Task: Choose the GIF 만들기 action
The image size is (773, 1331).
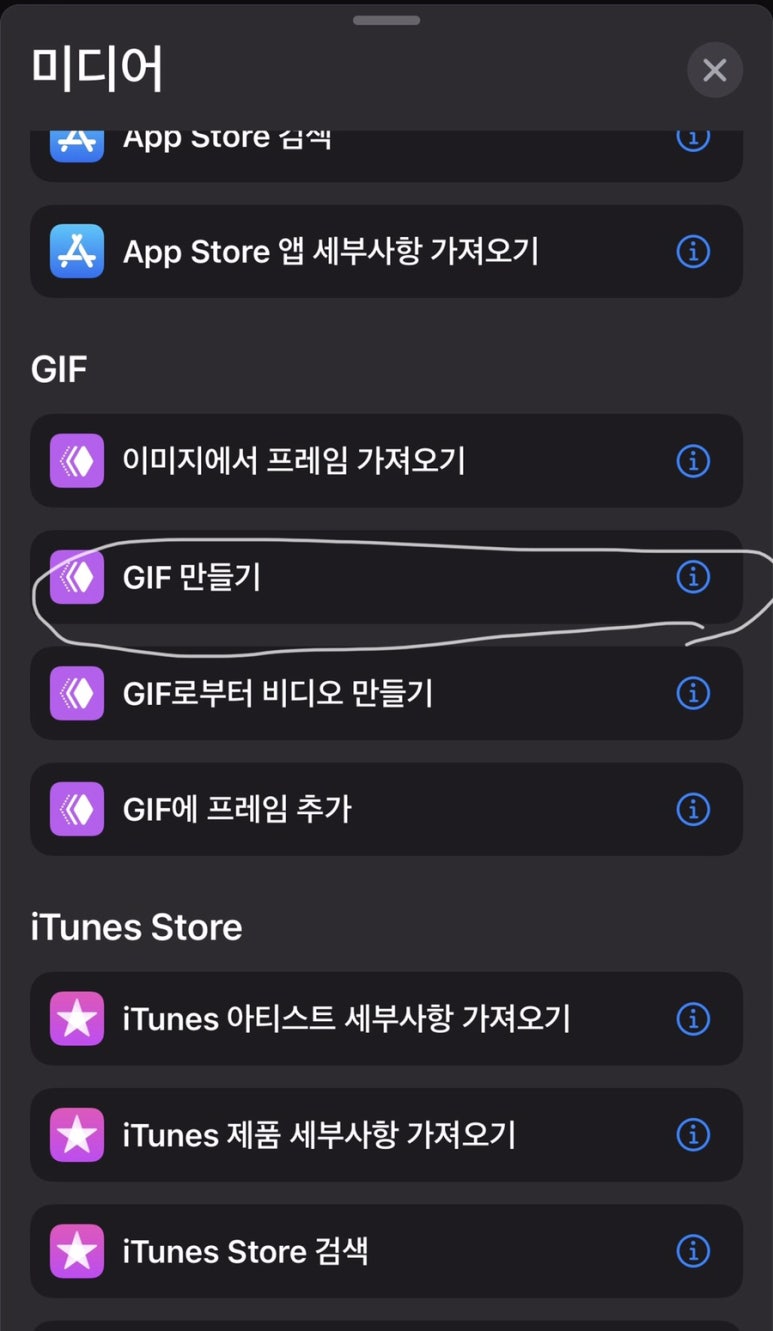Action: coord(192,577)
